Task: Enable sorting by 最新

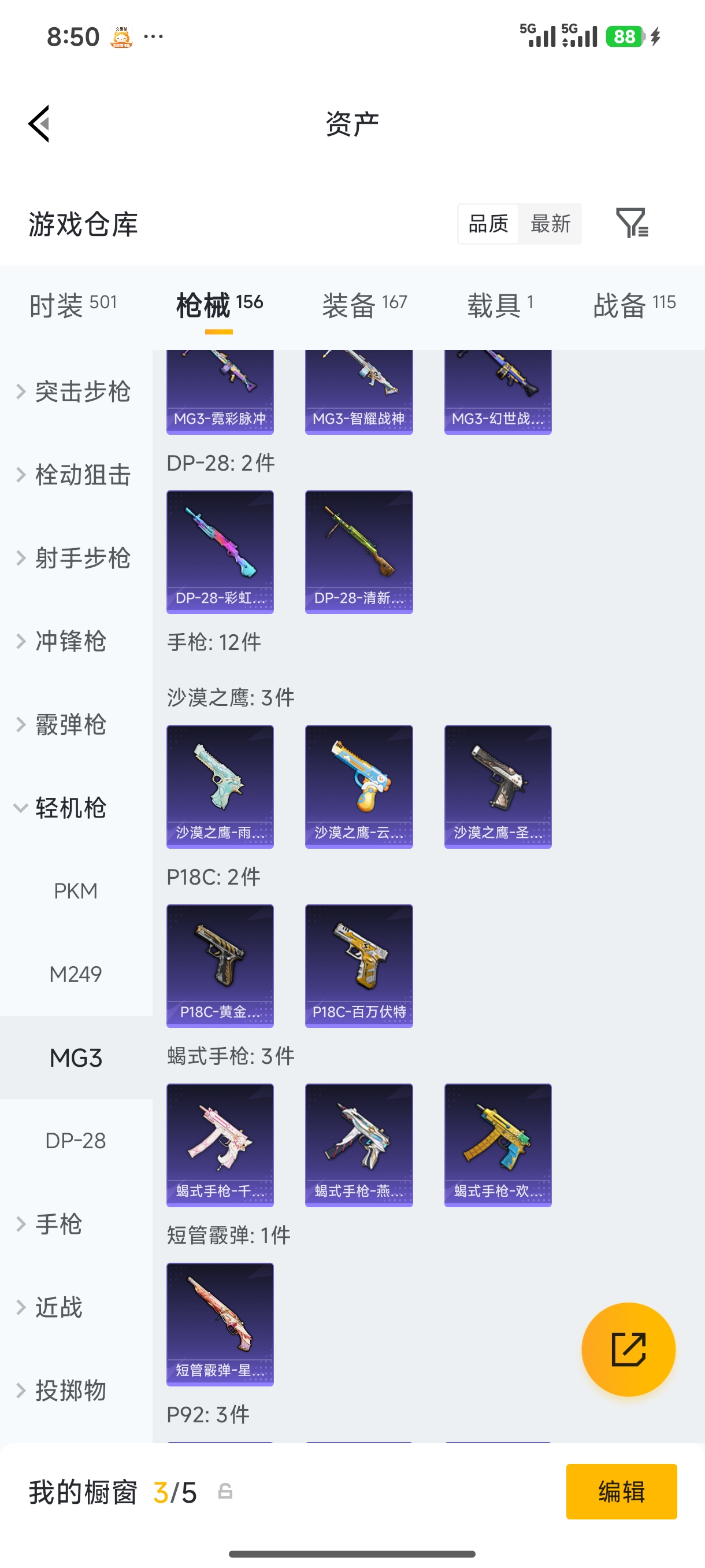Action: pyautogui.click(x=551, y=223)
